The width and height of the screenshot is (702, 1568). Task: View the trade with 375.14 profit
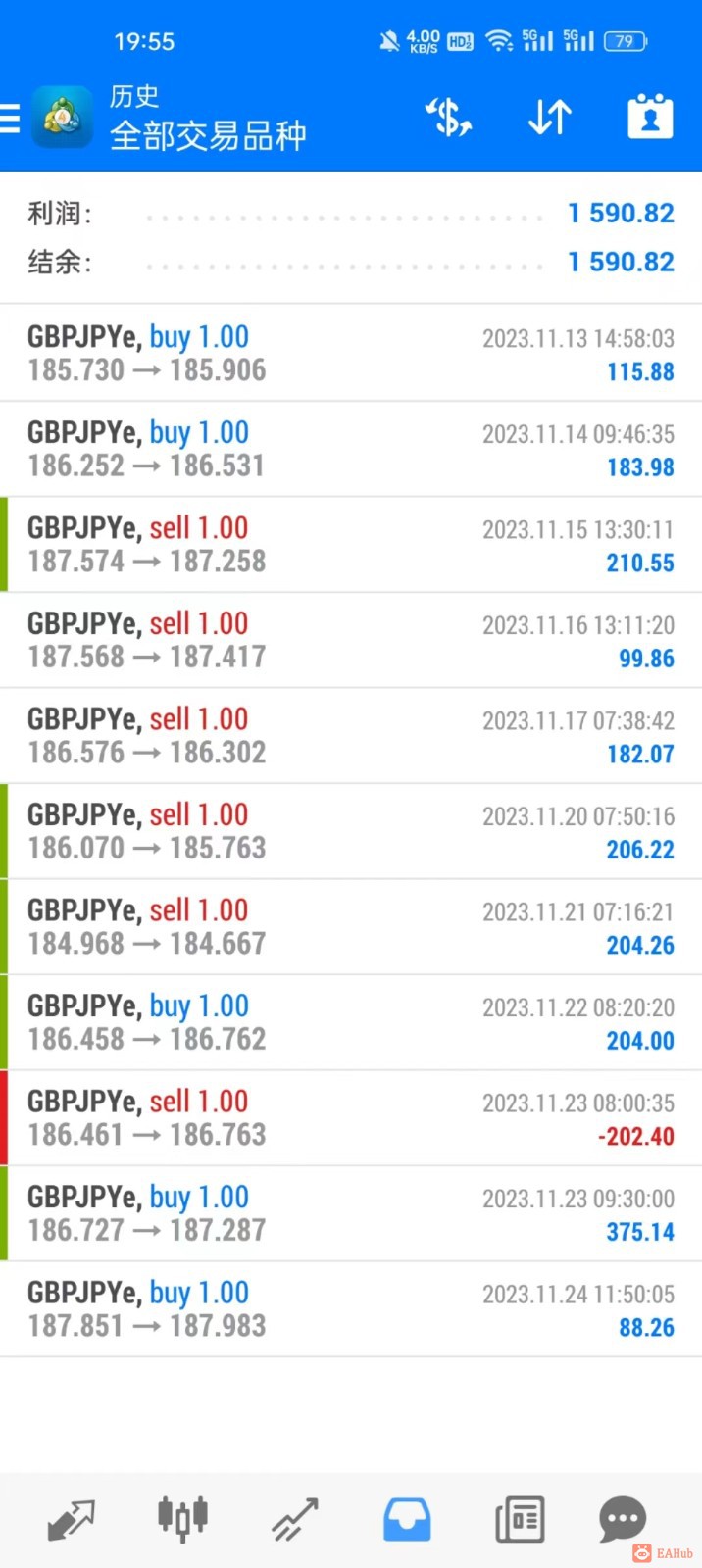click(351, 1213)
